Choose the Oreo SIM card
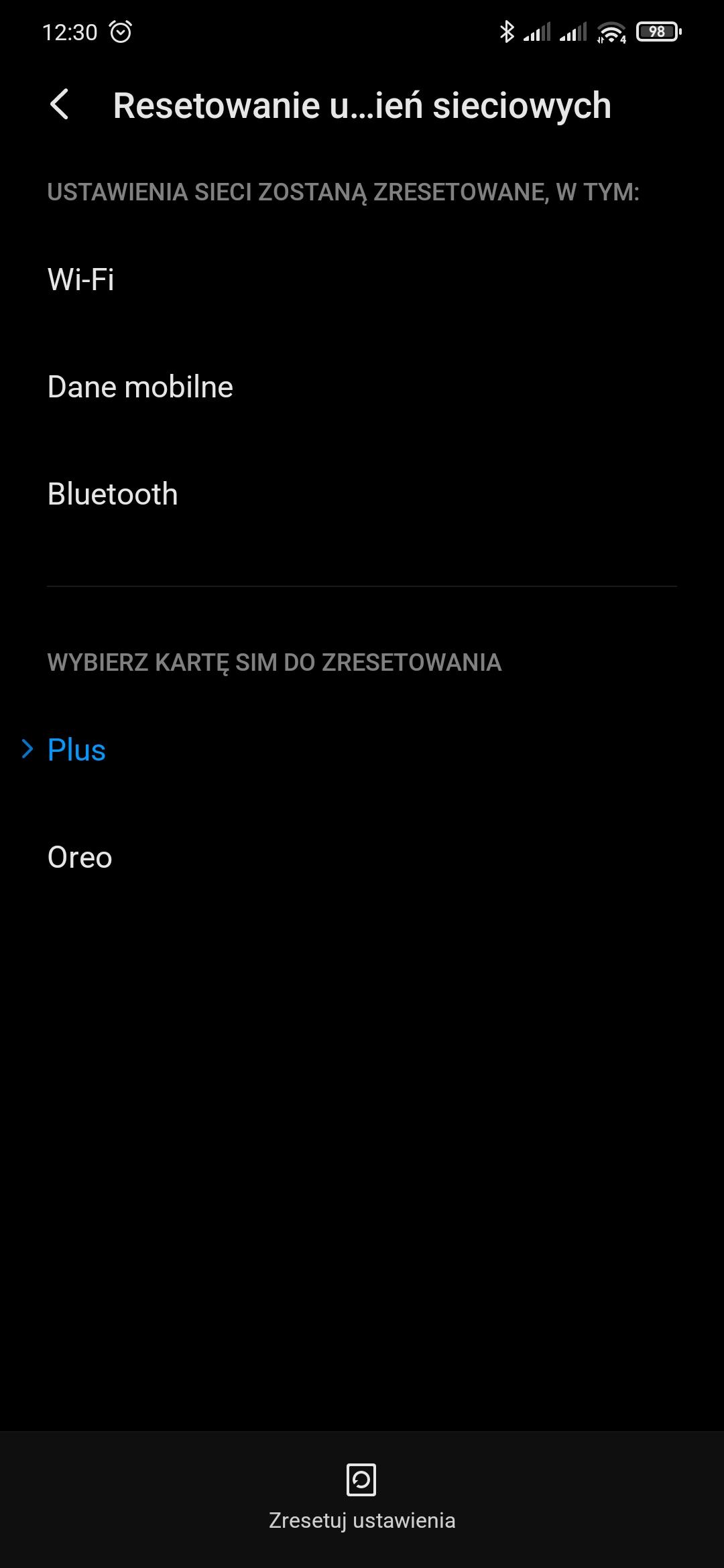The height and width of the screenshot is (1568, 724). [x=80, y=858]
